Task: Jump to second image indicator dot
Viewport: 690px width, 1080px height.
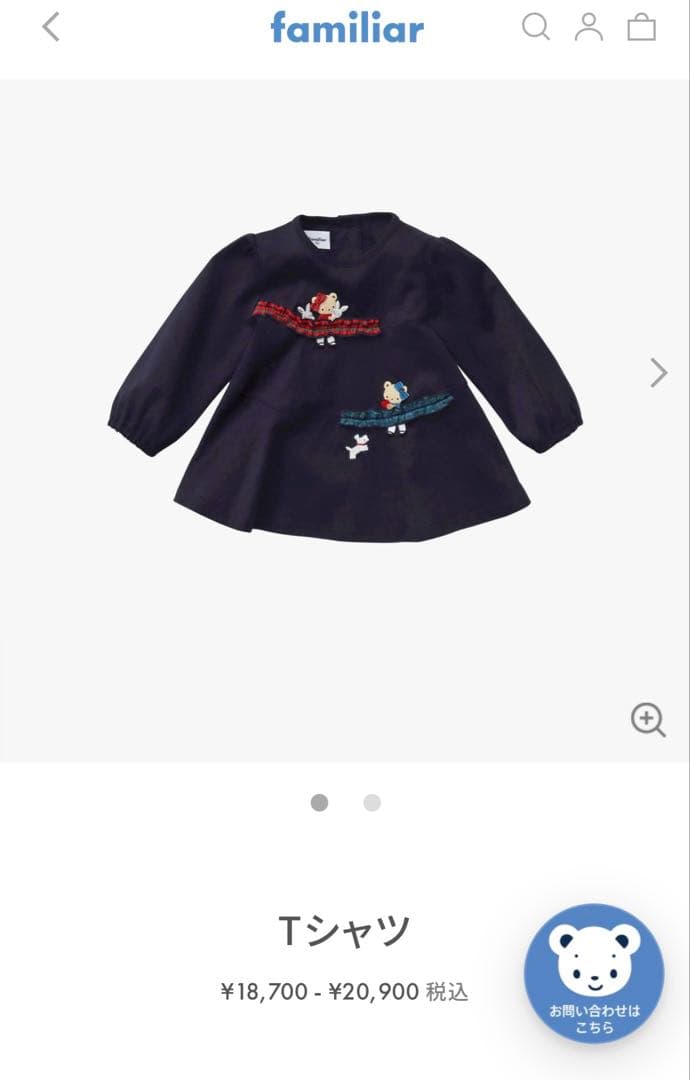Action: pyautogui.click(x=372, y=802)
